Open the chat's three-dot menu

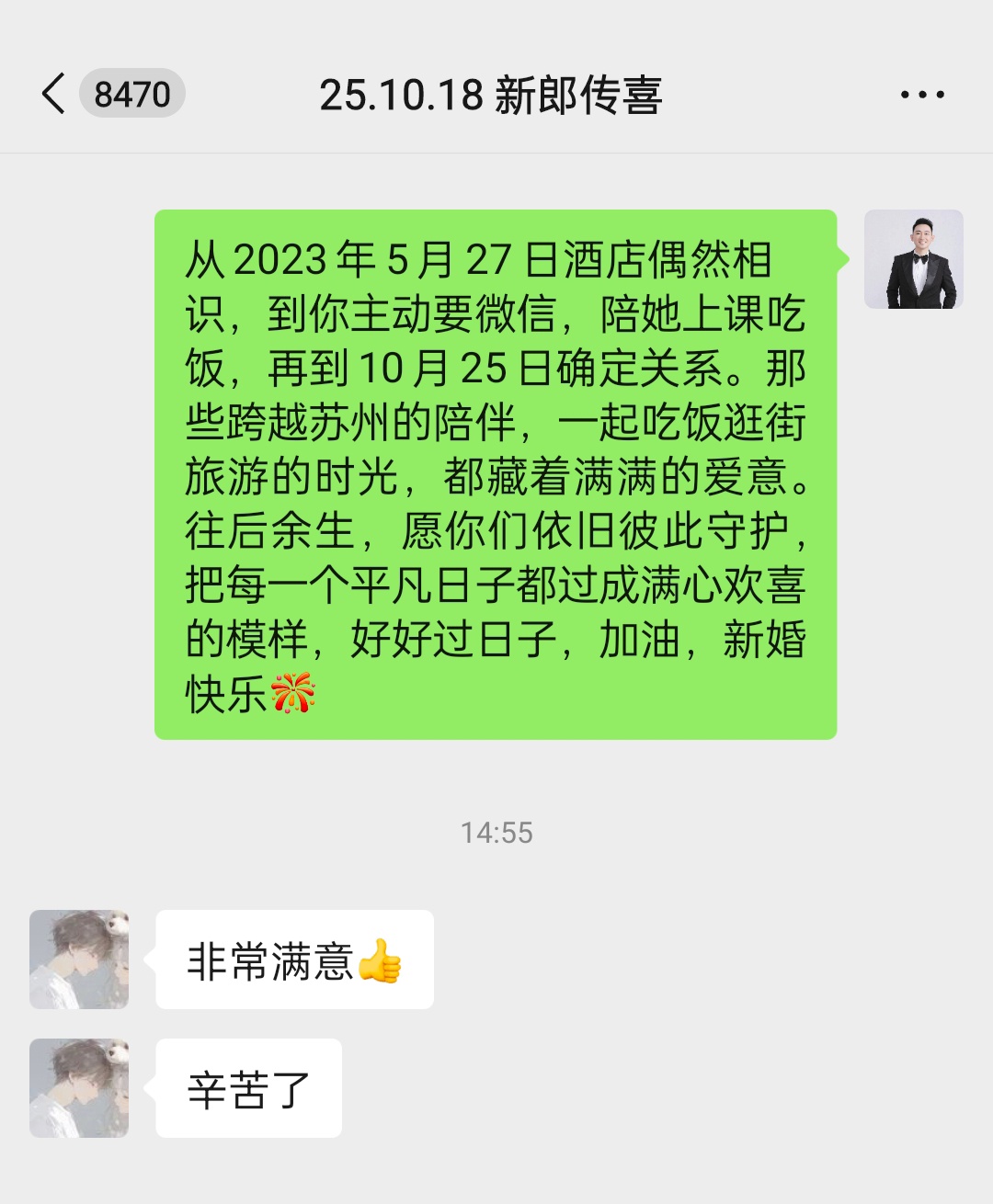click(x=922, y=95)
